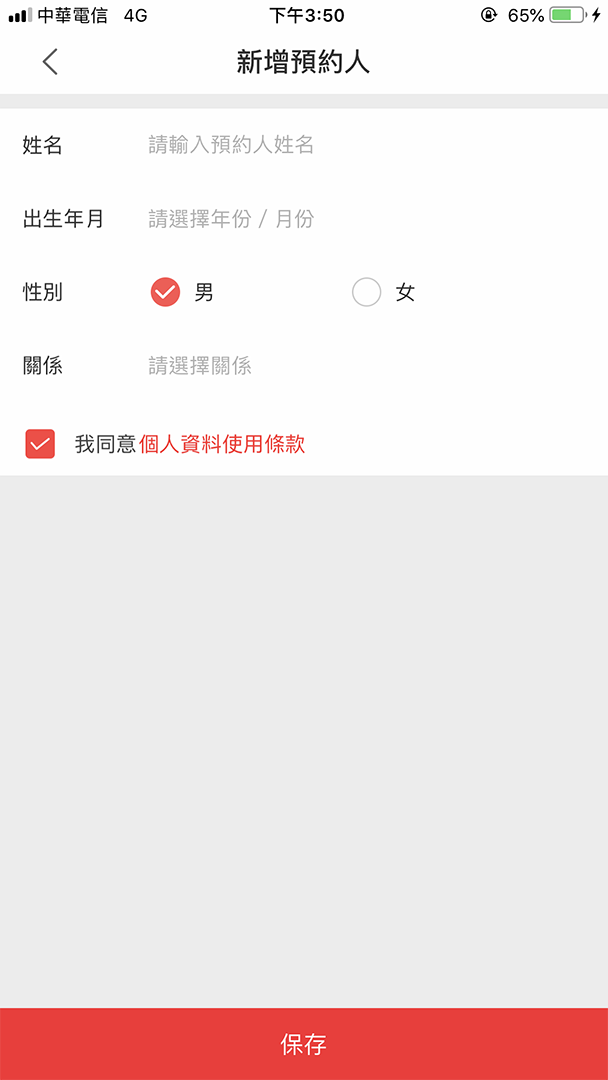The height and width of the screenshot is (1080, 608).
Task: Open the 個人資料使用條款 link
Action: [222, 444]
